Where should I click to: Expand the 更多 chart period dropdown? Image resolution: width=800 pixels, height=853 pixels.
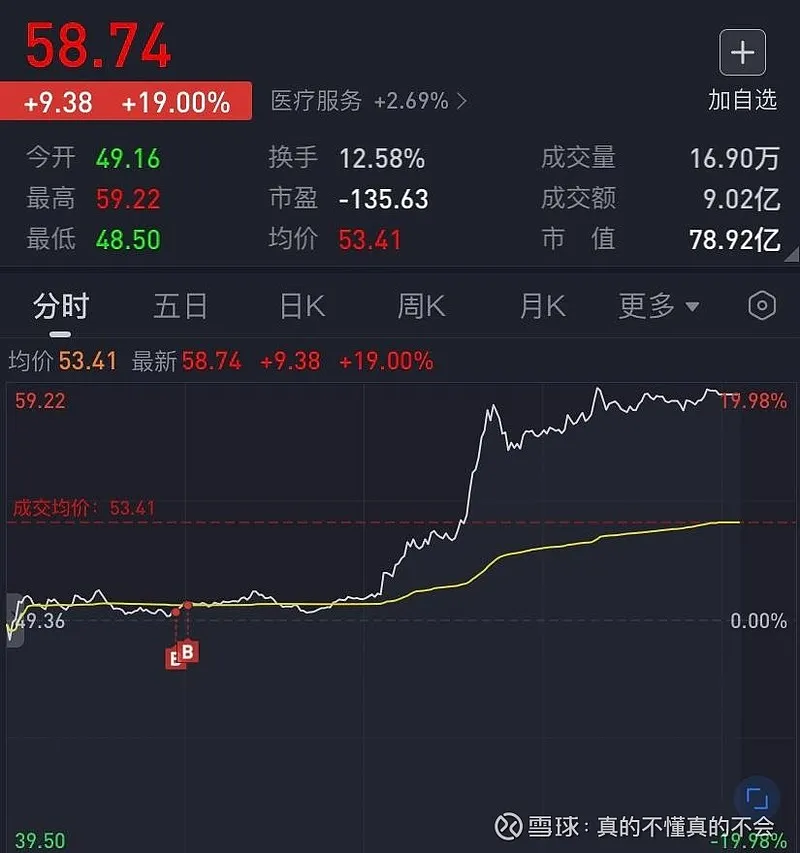(658, 306)
